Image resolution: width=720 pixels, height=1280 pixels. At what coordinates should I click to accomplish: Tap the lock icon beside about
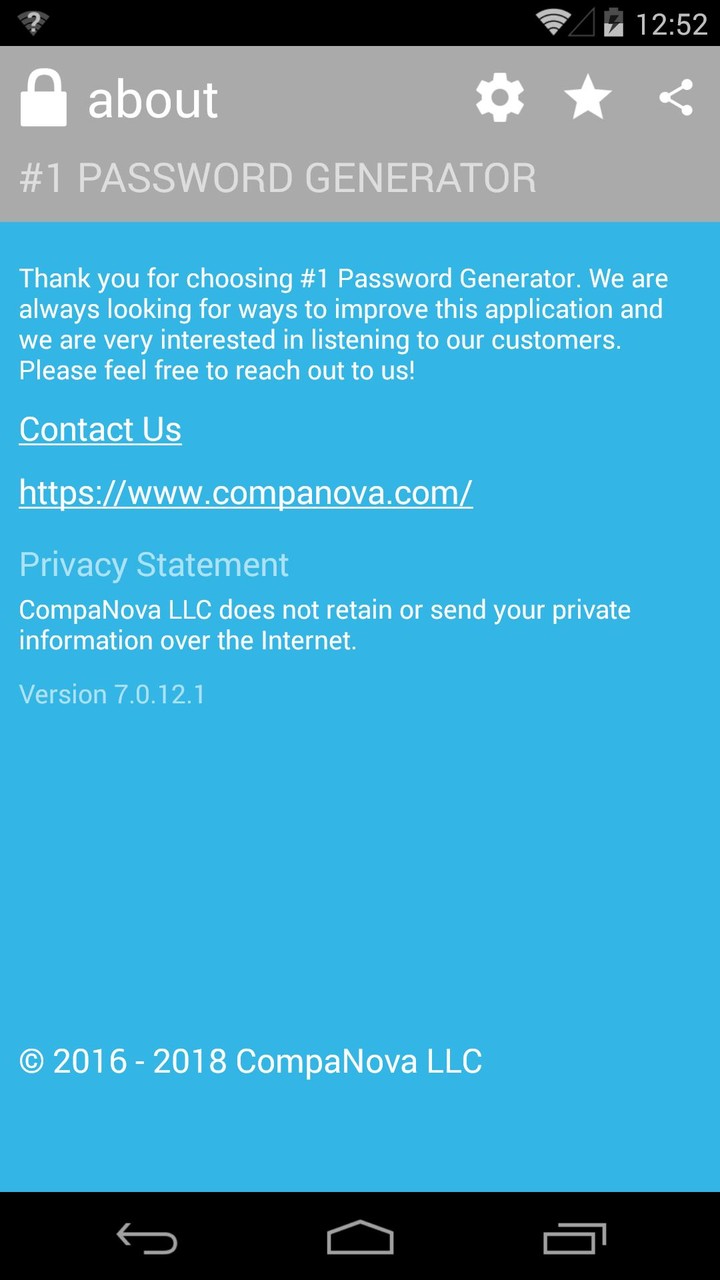tap(44, 98)
